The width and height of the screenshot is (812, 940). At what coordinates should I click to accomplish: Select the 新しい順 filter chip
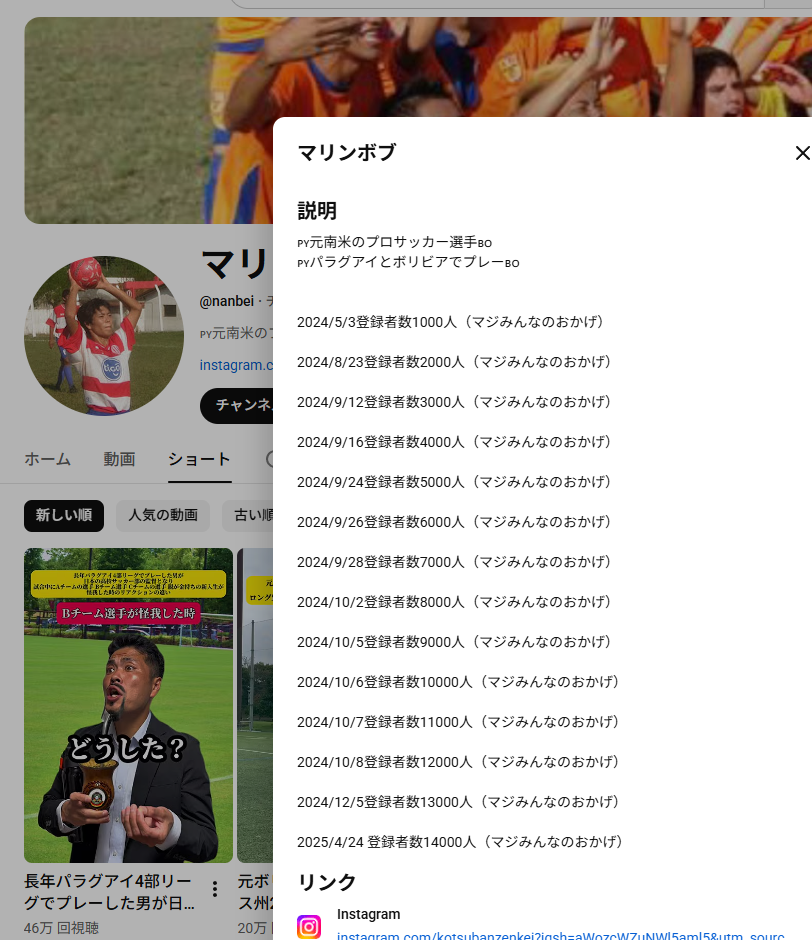[x=64, y=516]
